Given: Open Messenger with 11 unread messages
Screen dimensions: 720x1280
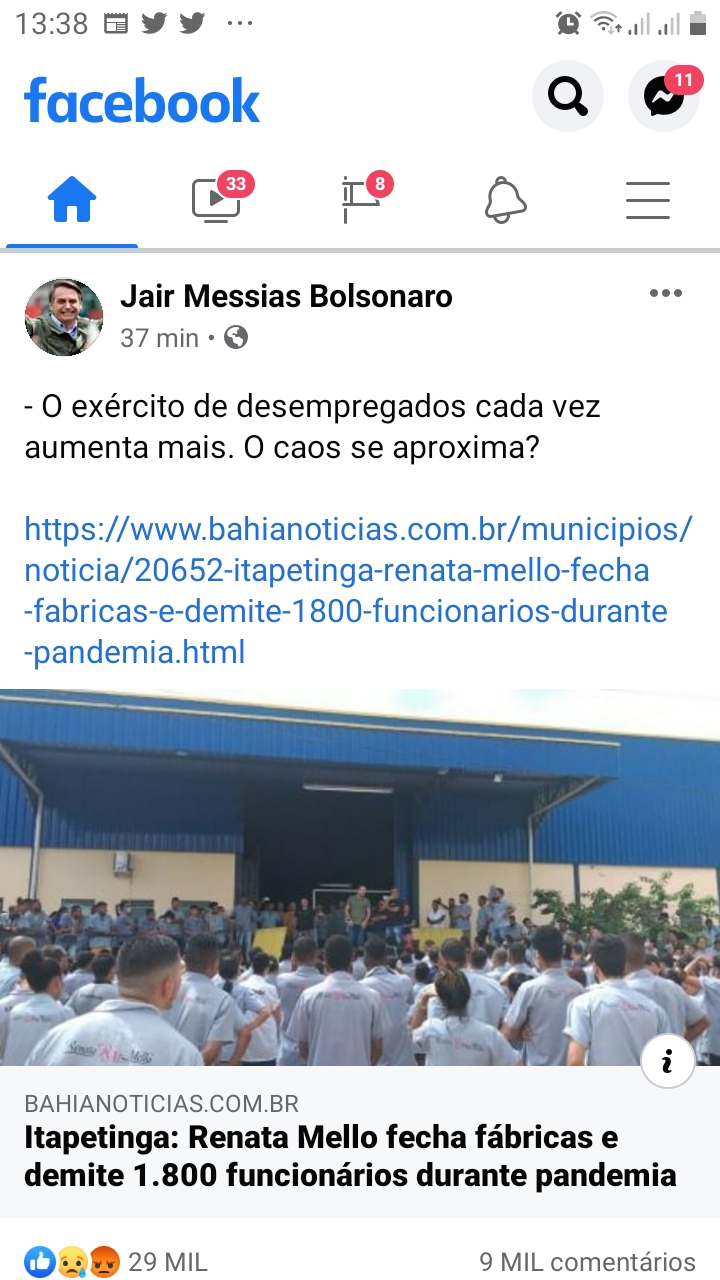Looking at the screenshot, I should pos(664,97).
